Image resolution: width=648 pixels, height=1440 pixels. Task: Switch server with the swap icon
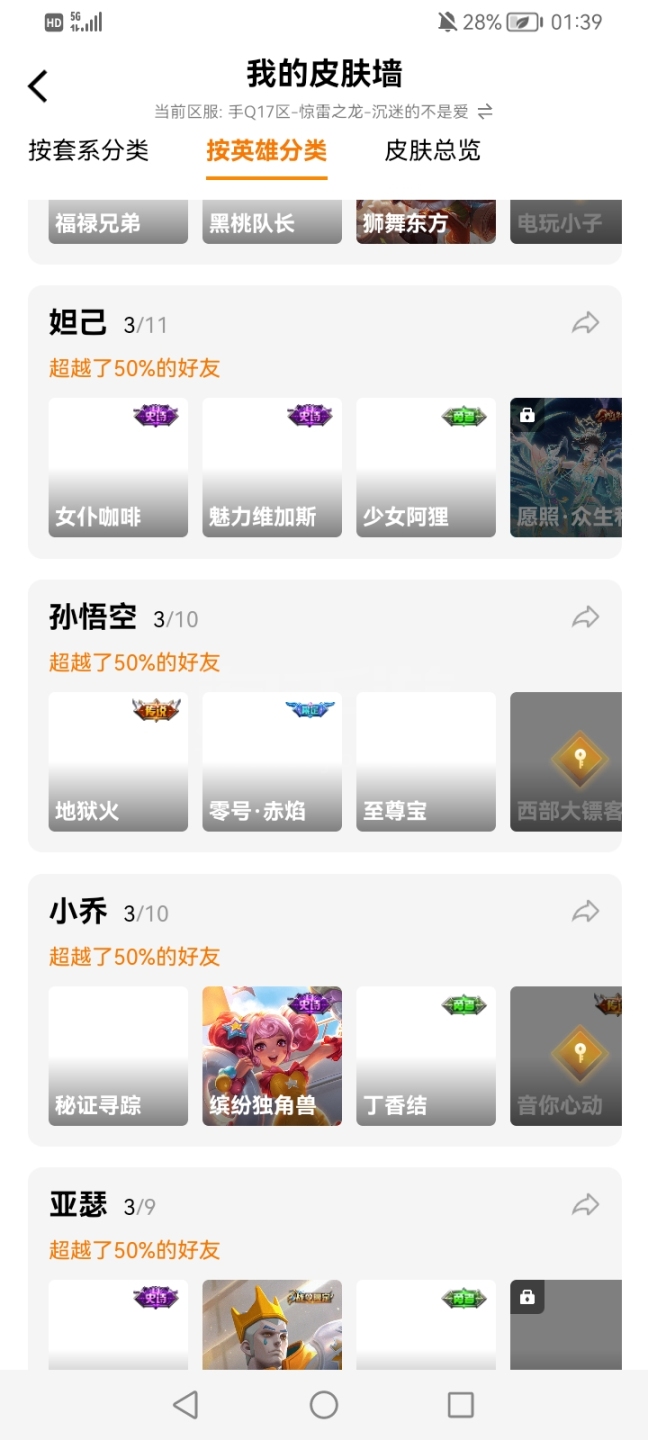[485, 111]
